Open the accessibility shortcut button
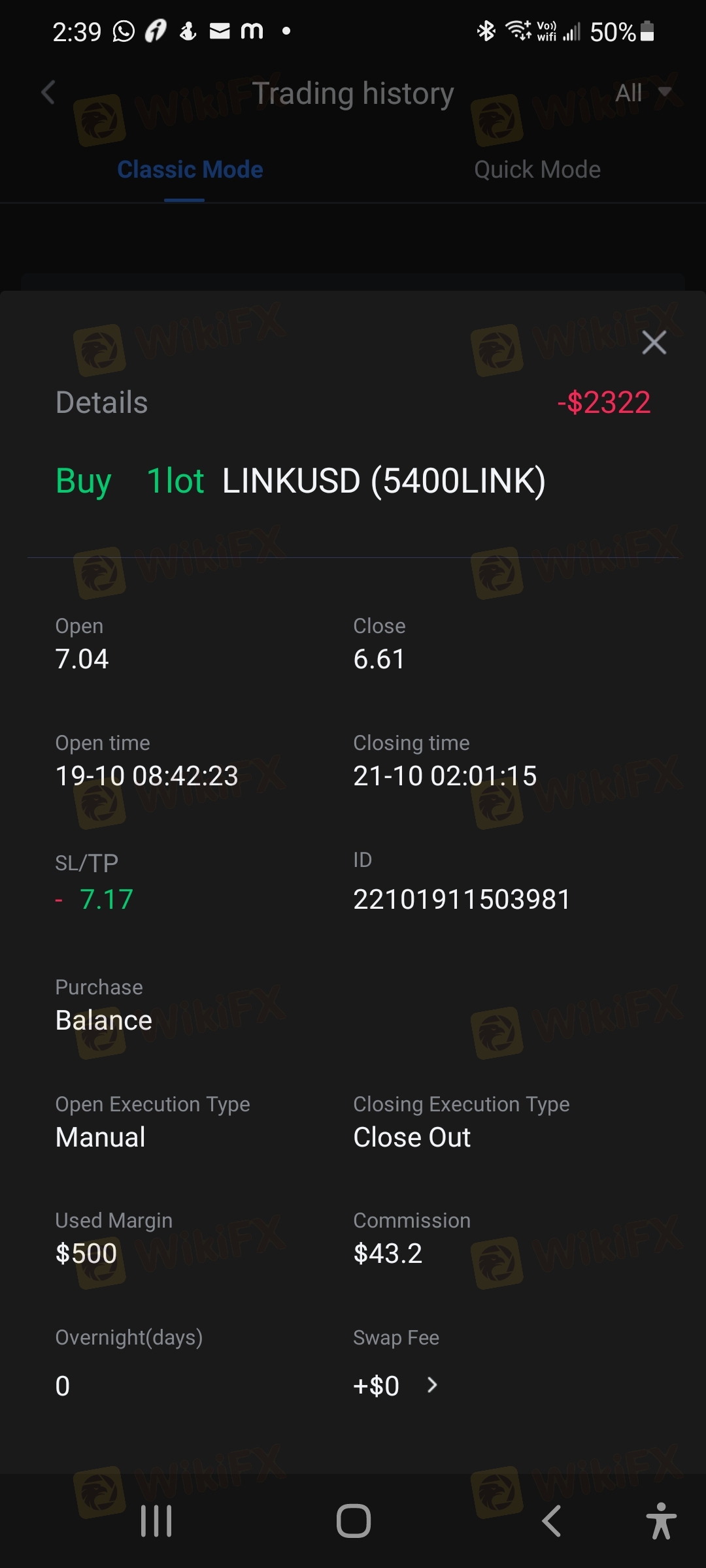Image resolution: width=706 pixels, height=1568 pixels. (x=661, y=1521)
